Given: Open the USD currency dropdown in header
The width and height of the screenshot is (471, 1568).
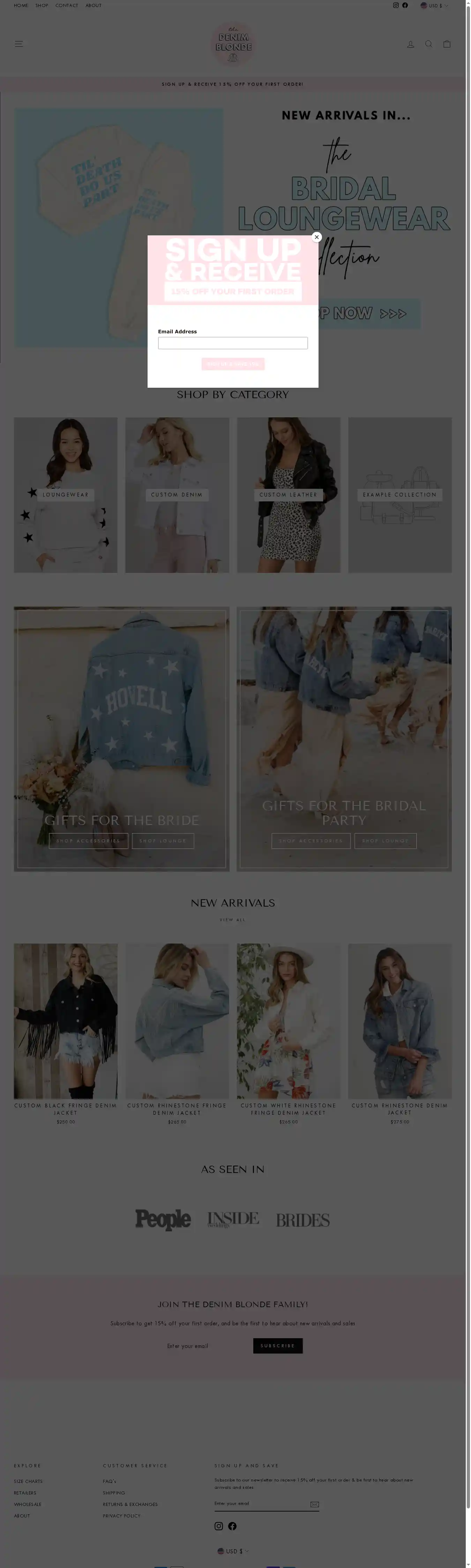Looking at the screenshot, I should (434, 6).
